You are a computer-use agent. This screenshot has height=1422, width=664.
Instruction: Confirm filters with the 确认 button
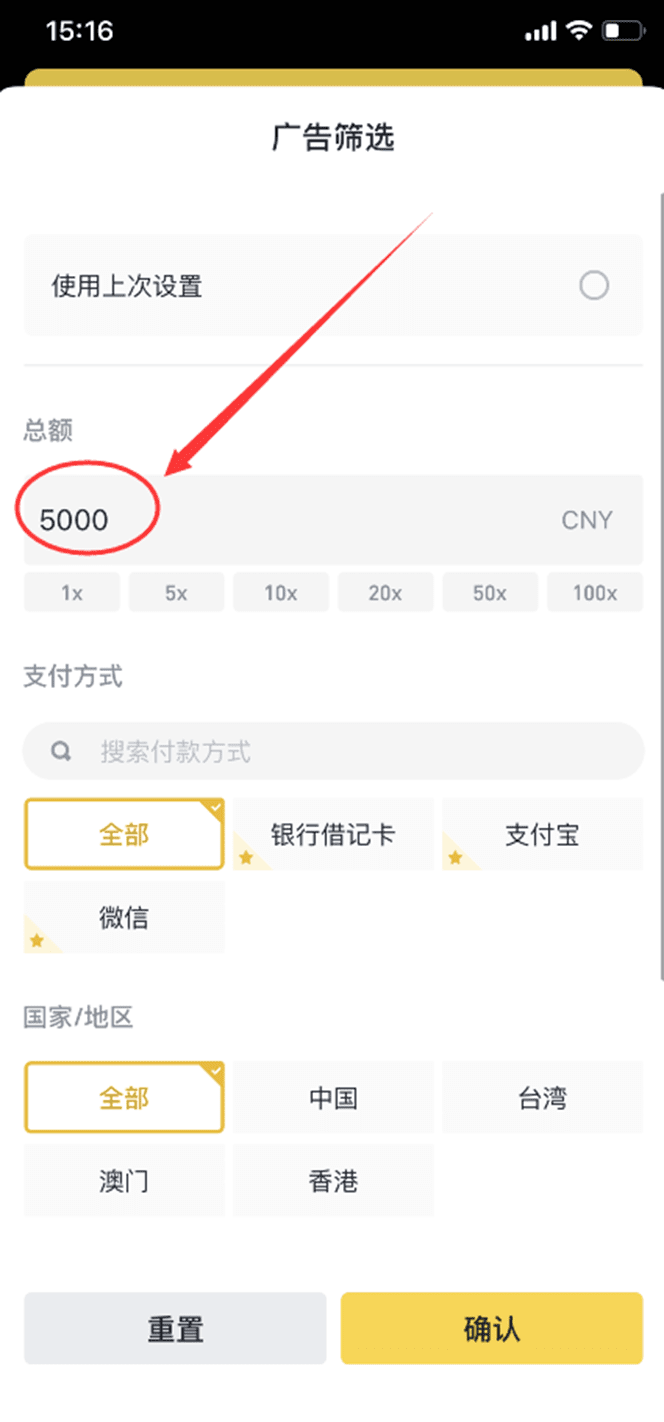coord(492,1328)
